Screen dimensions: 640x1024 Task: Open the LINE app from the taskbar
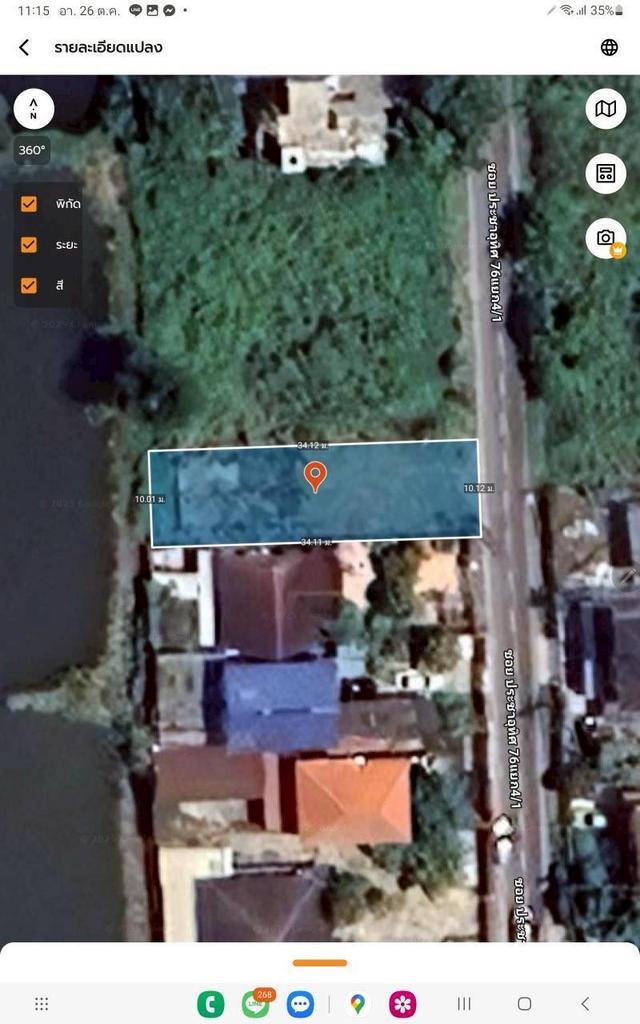tap(256, 1004)
